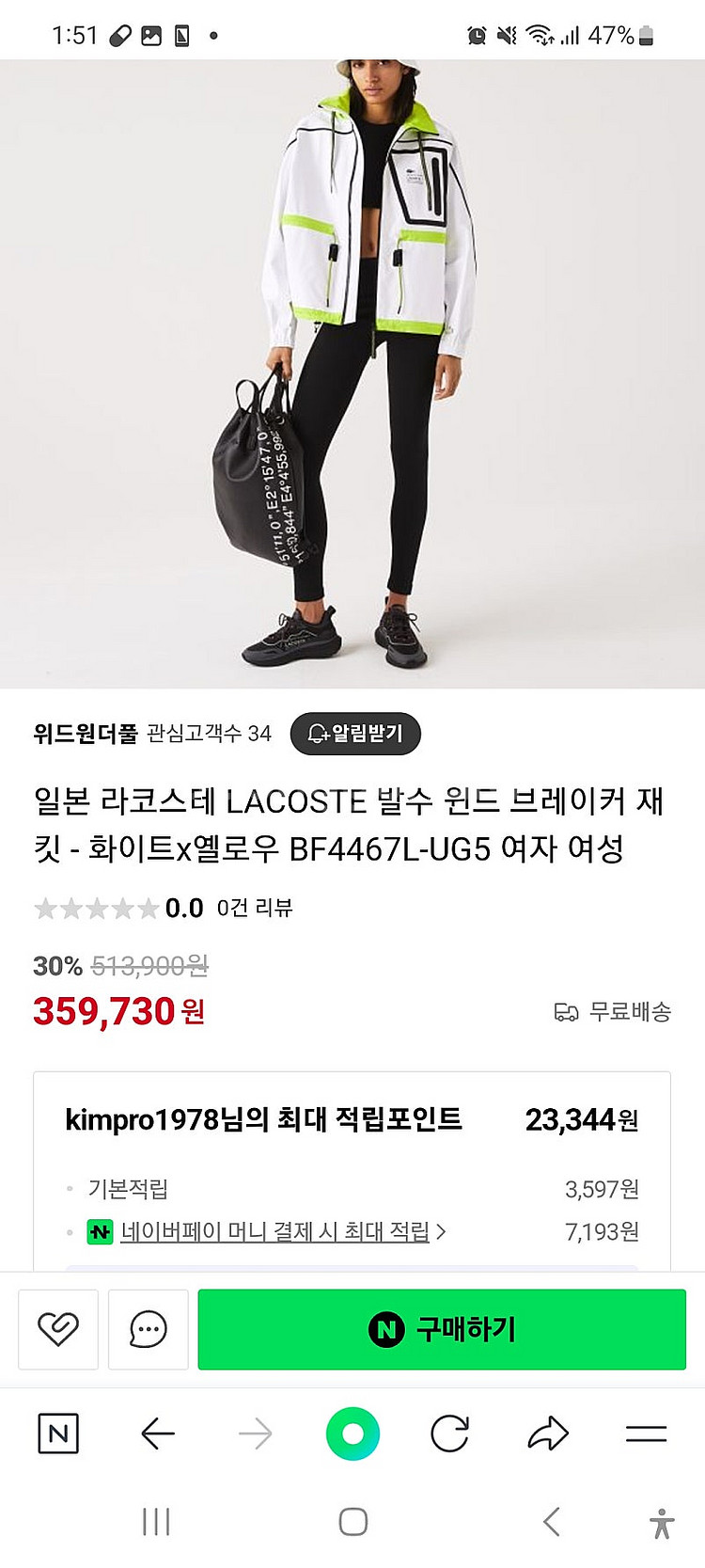Tap the back arrow in browser toolbar
Viewport: 705px width, 1568px height.
point(158,1434)
